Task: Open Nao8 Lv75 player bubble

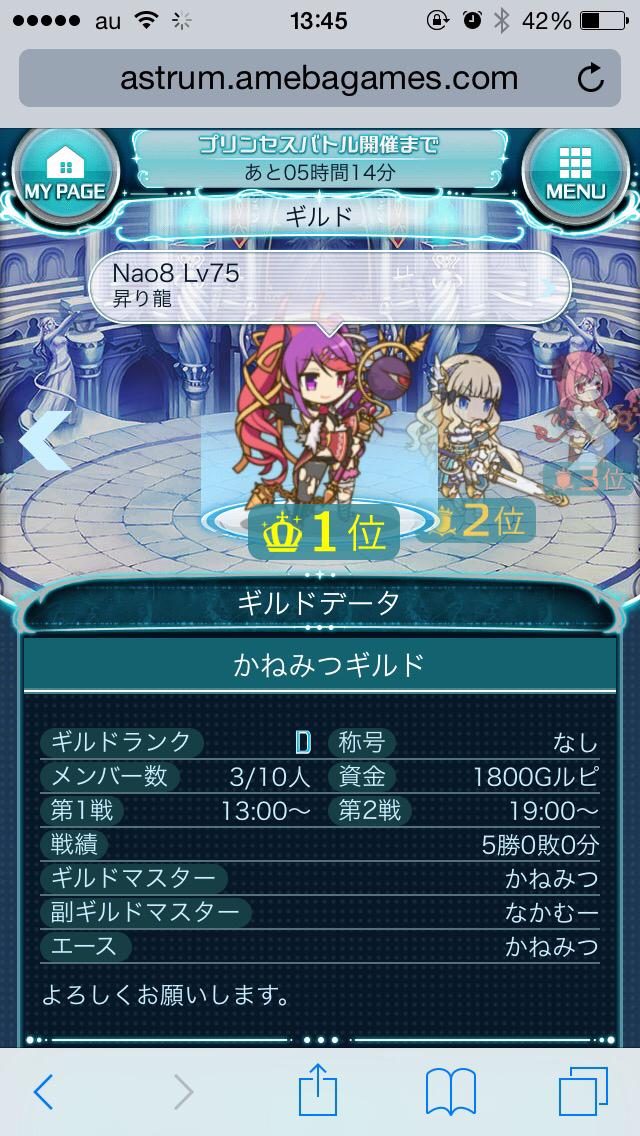Action: [x=330, y=285]
